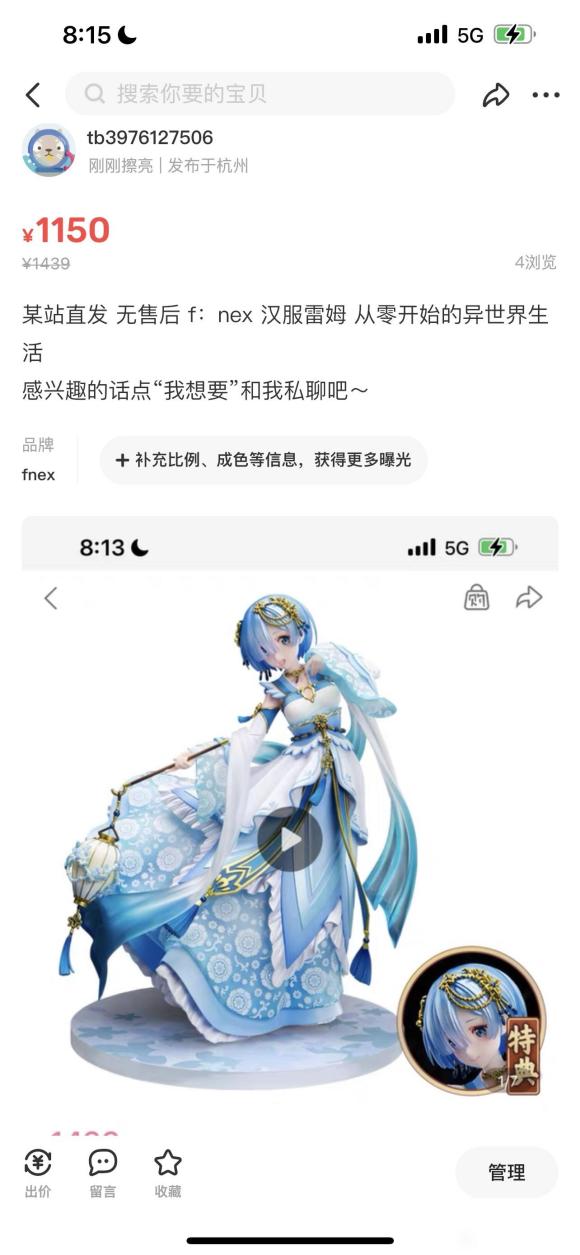Open the search box 搜索你要的宝贝
The width and height of the screenshot is (580, 1255).
click(260, 94)
